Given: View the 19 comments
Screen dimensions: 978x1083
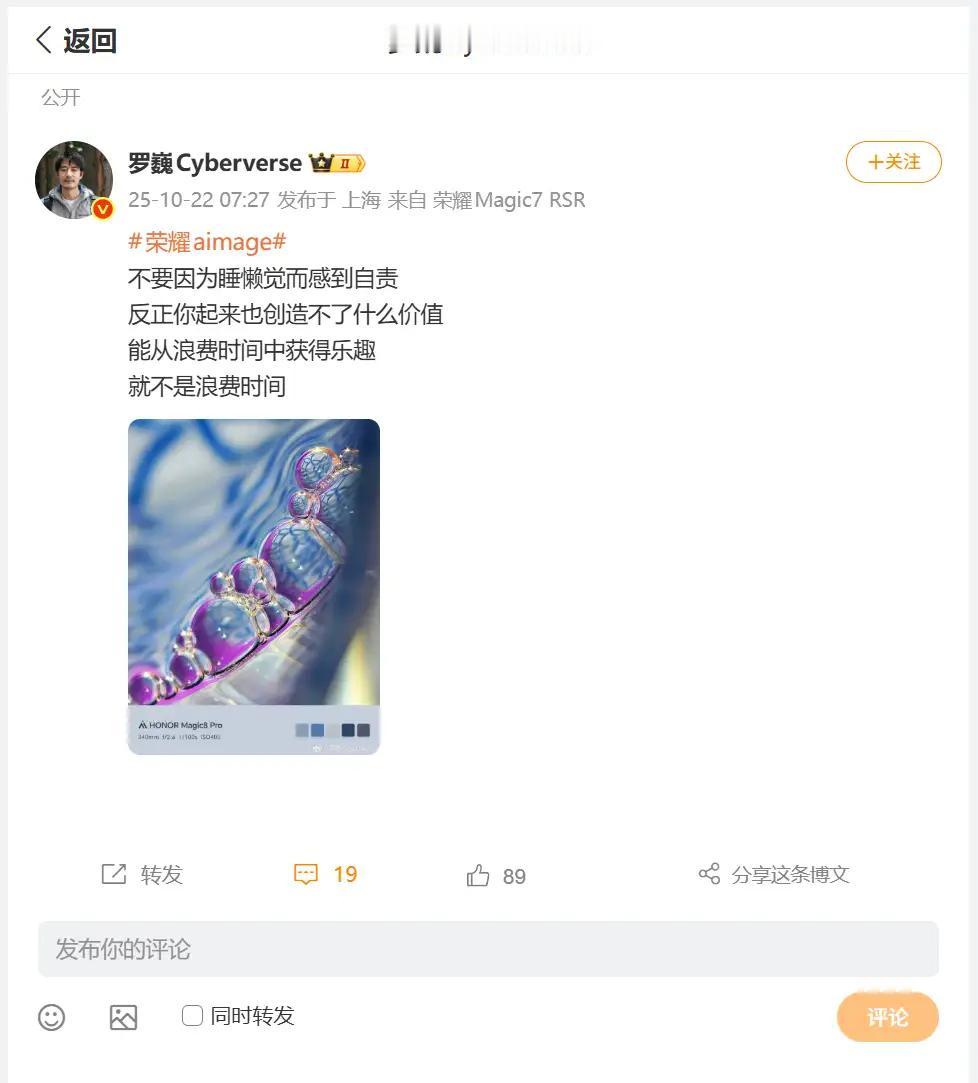Looking at the screenshot, I should tap(326, 875).
